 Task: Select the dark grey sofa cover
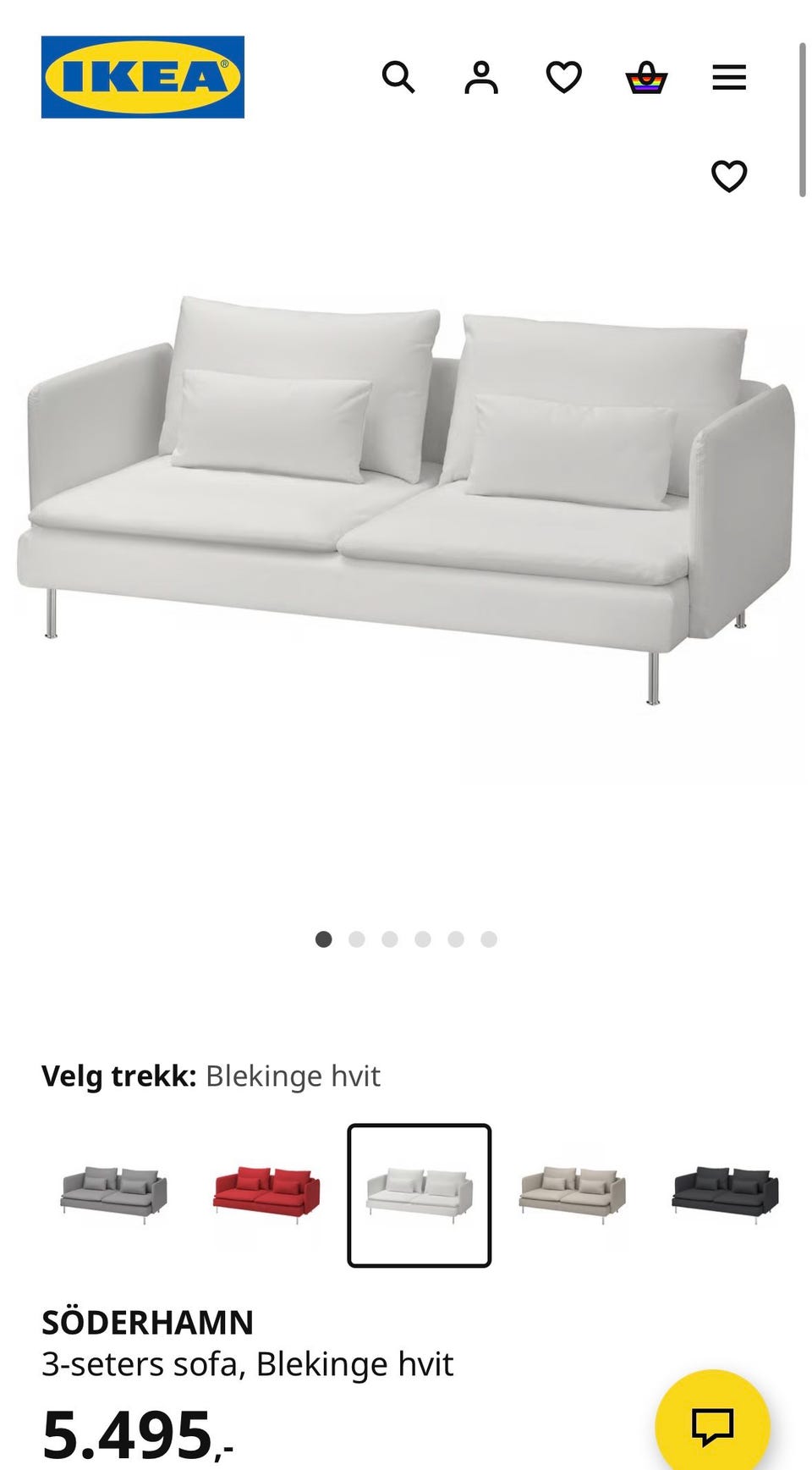(x=725, y=1195)
